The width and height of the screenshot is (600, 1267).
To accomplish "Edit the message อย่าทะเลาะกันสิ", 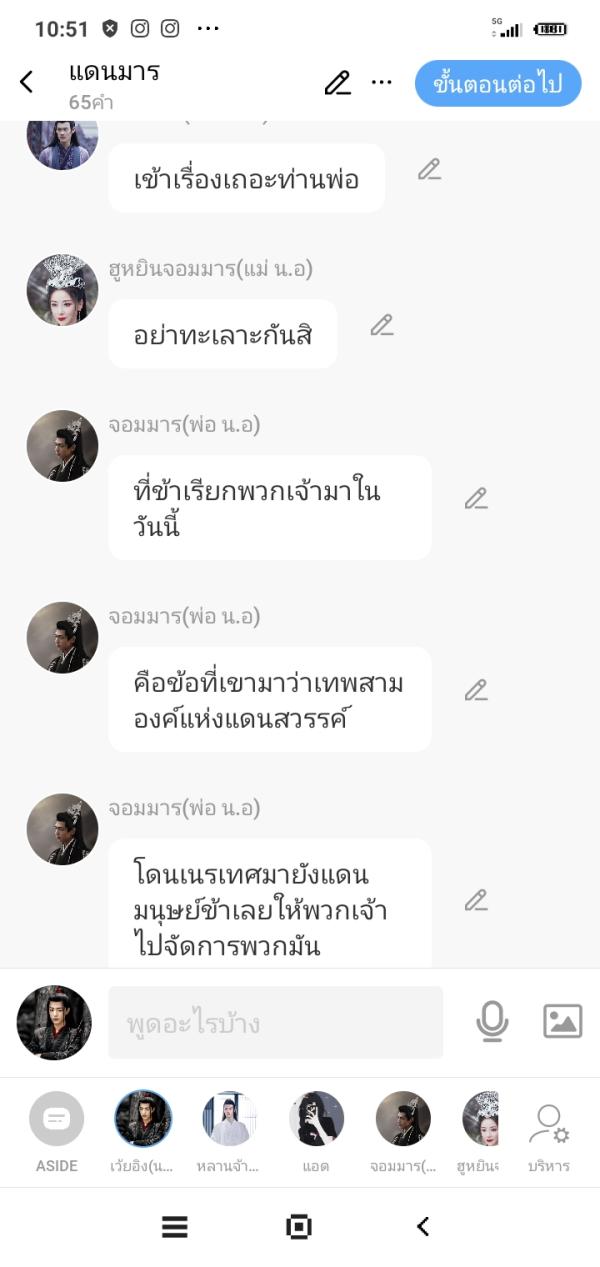I will coord(382,325).
